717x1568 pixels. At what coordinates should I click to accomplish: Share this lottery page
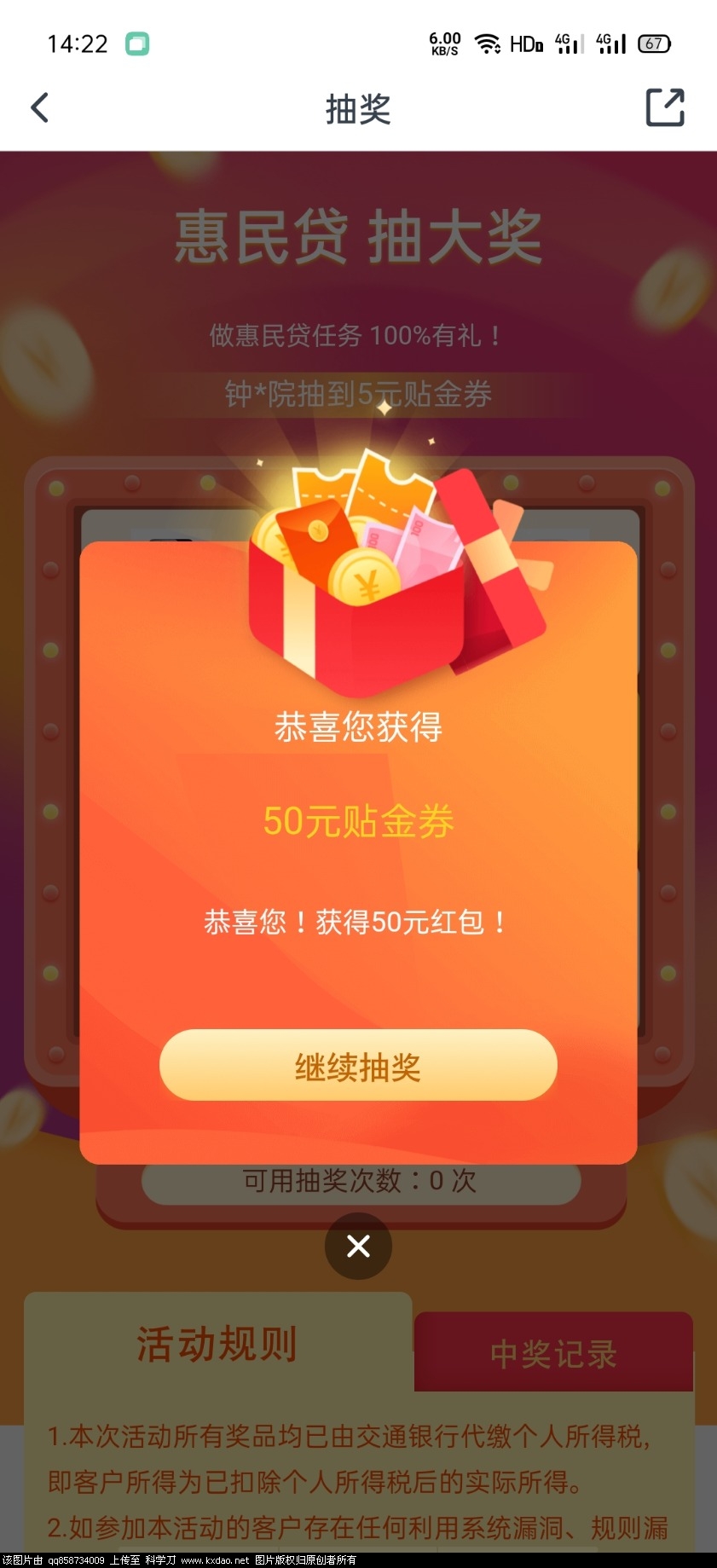pyautogui.click(x=664, y=108)
